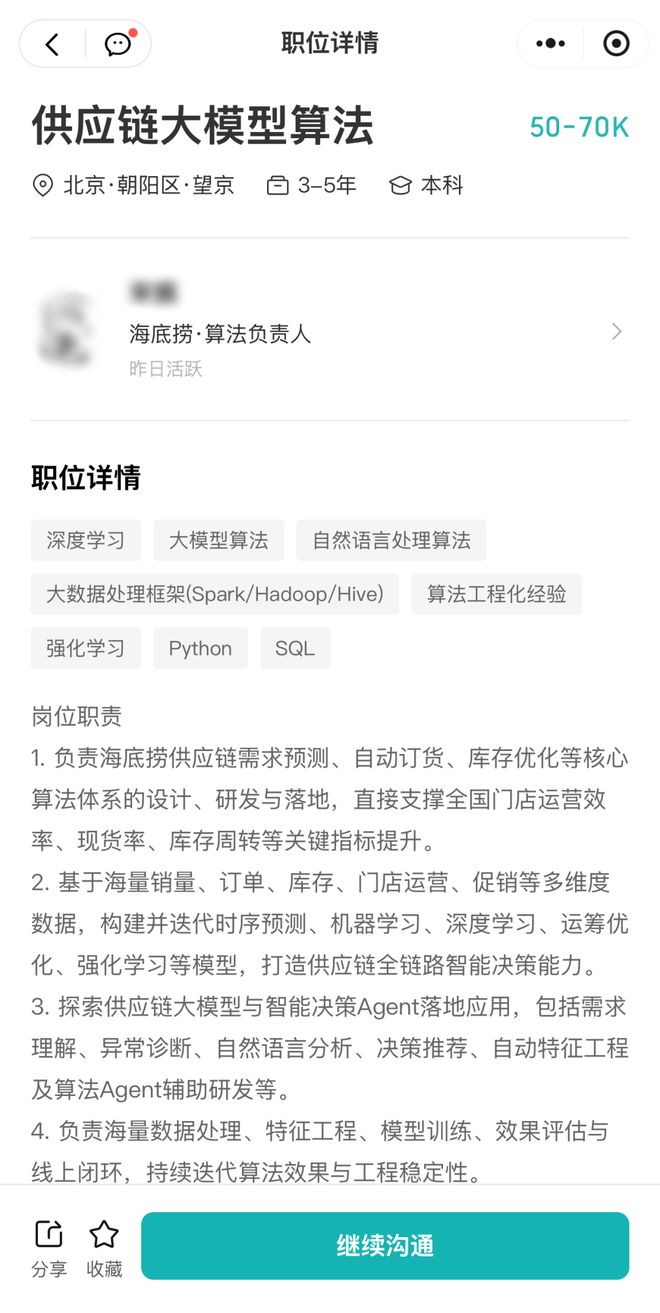Tap the 深度学习 tag
Screen dimensions: 660x1313
86,540
